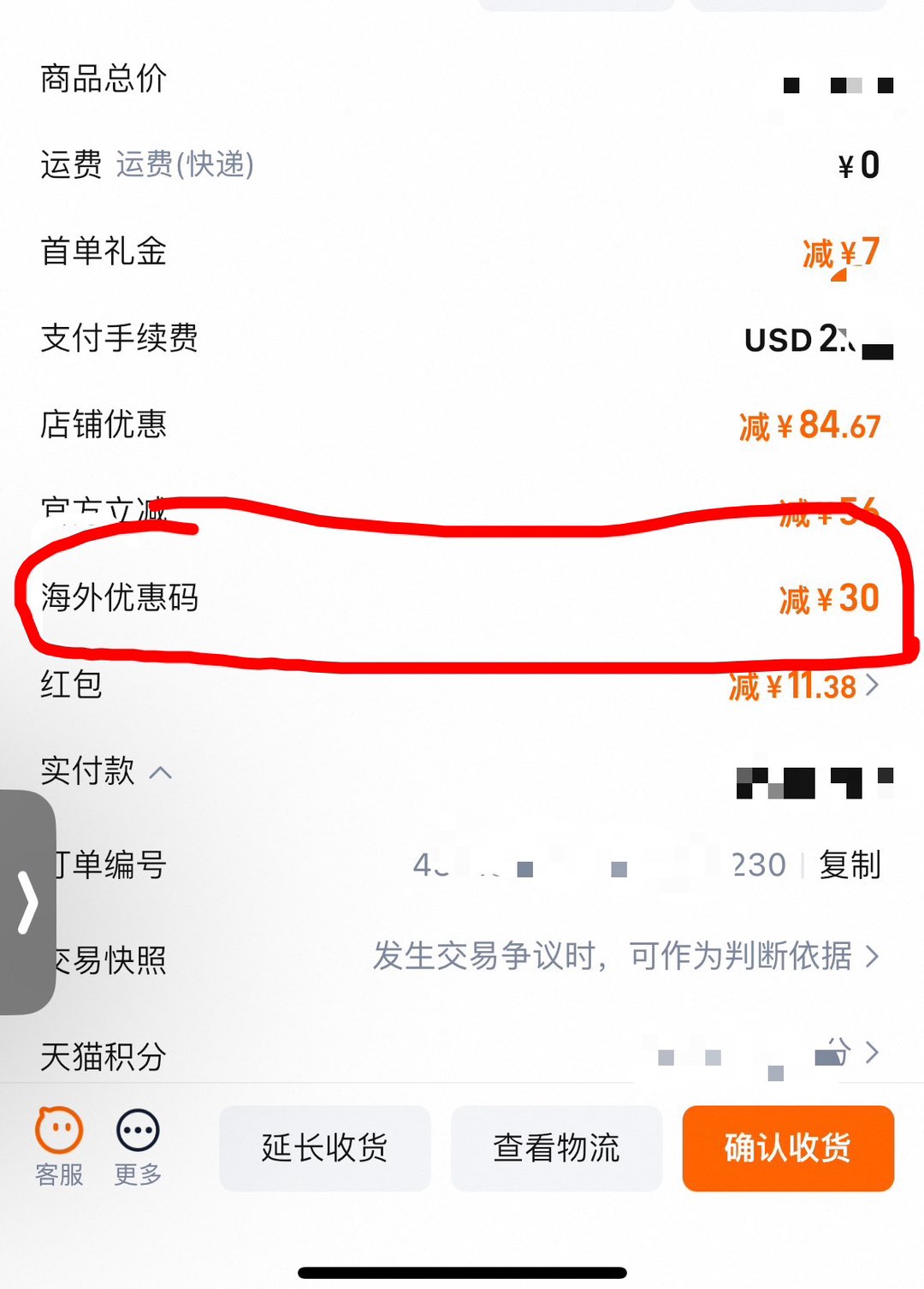The image size is (924, 1289).
Task: View logistics with 查看物流
Action: 556,1148
